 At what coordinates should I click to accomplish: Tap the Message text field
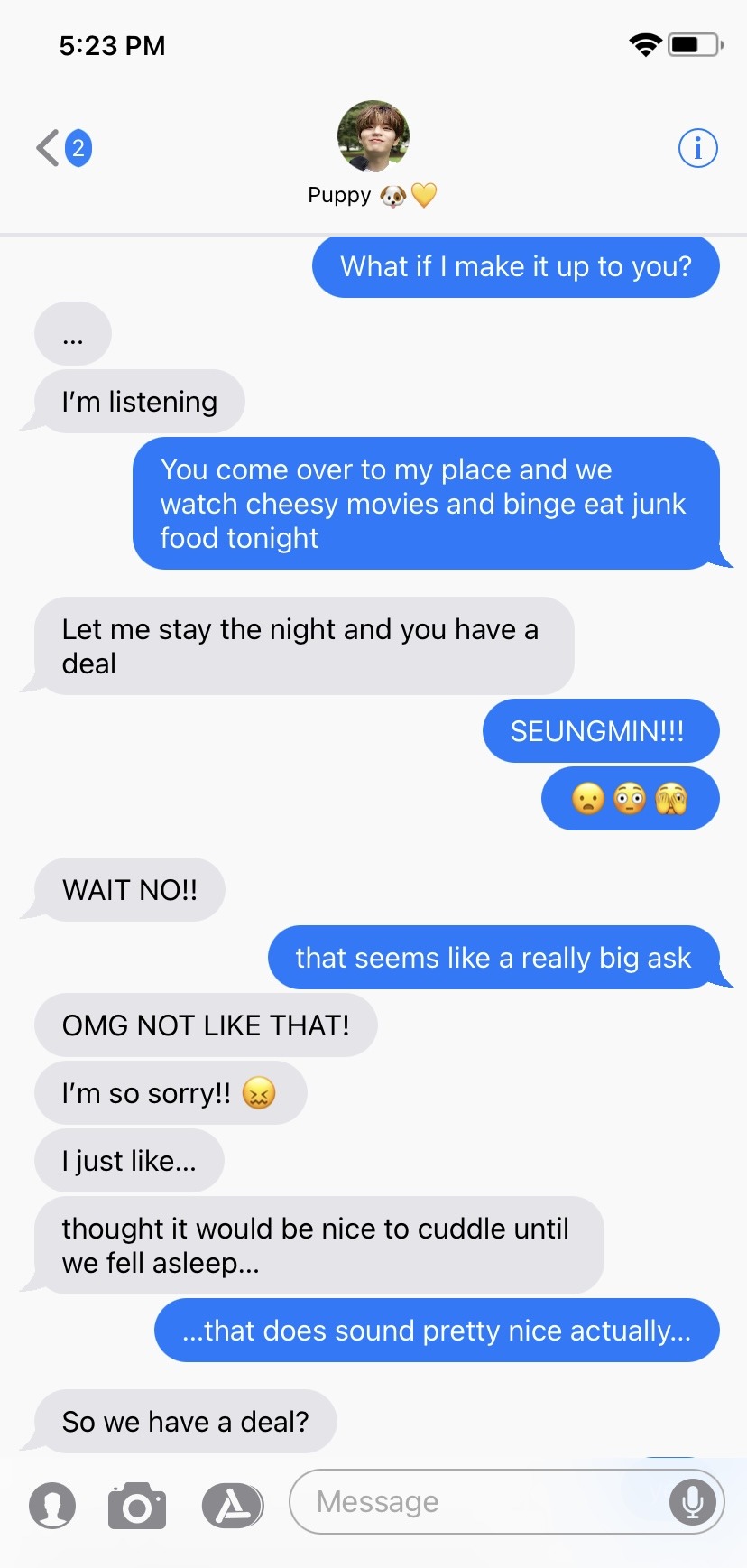tap(478, 1502)
